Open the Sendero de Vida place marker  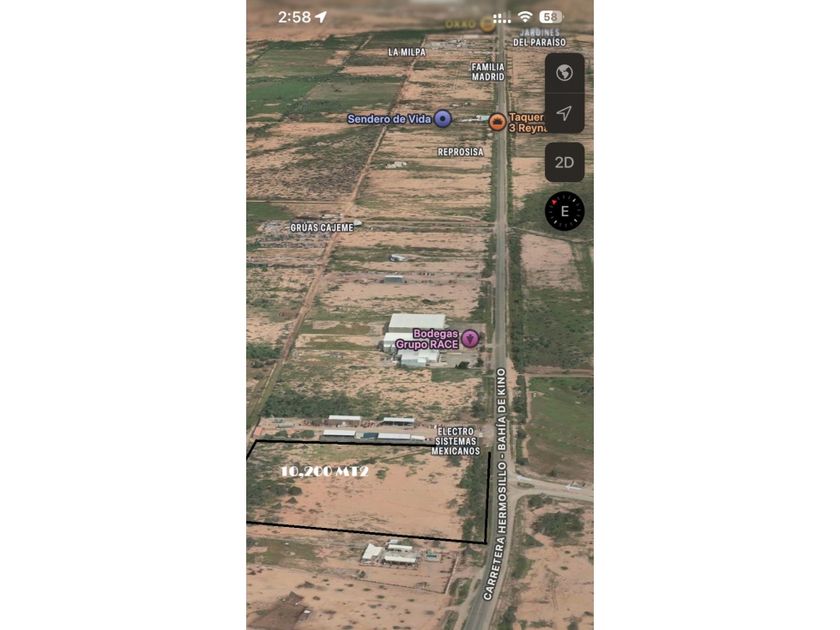(x=442, y=119)
